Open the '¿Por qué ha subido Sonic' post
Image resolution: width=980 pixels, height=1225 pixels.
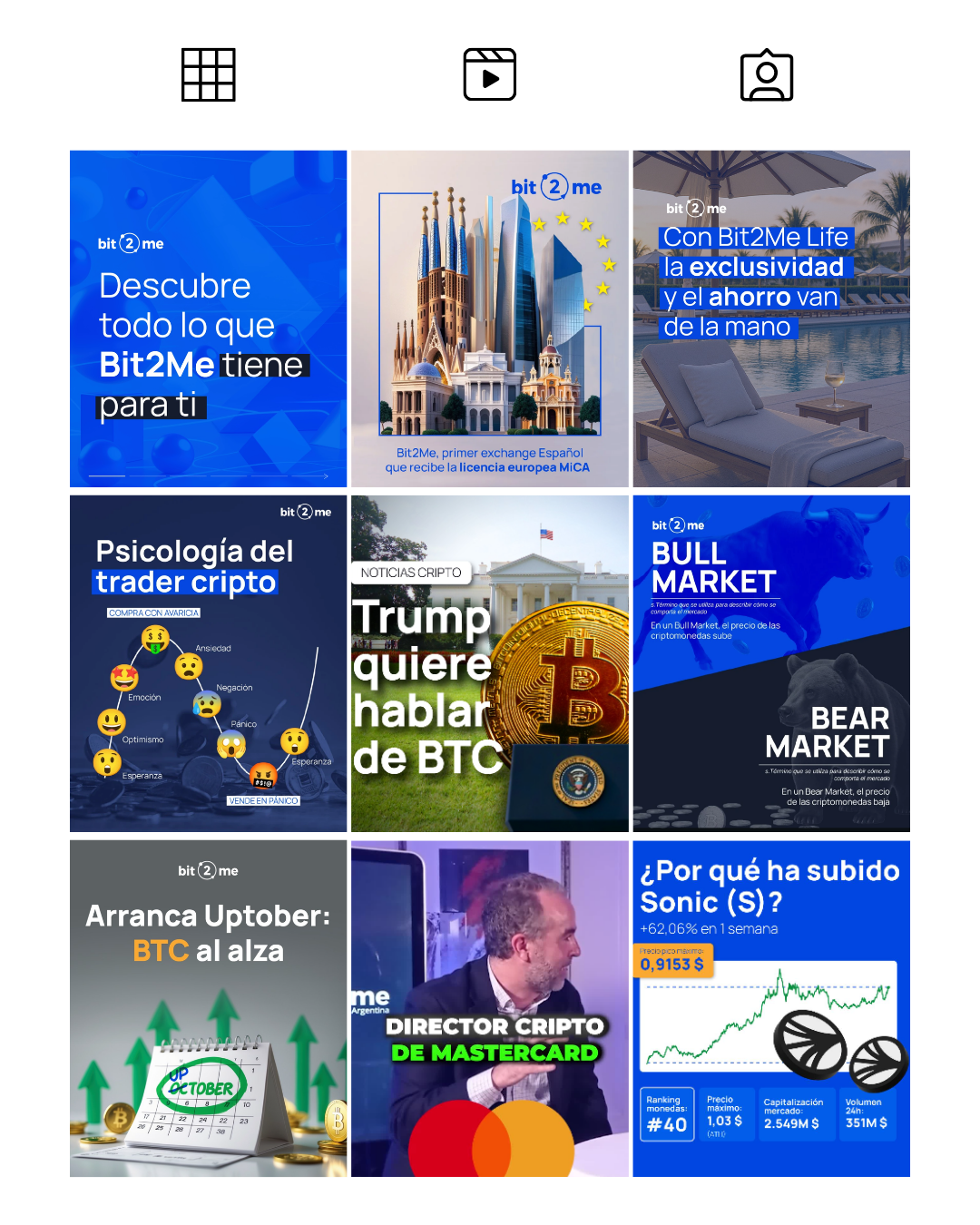click(771, 1008)
